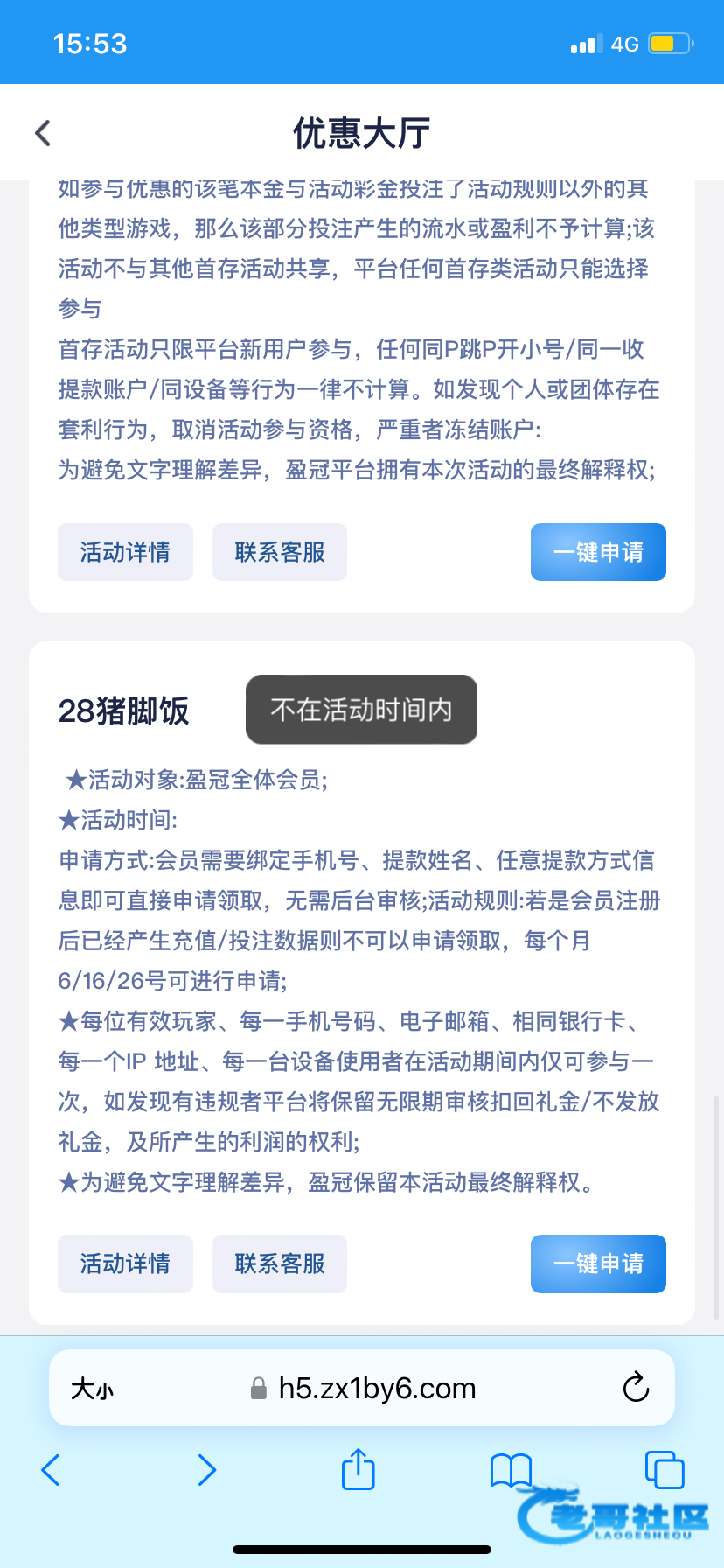Viewport: 724px width, 1568px height.
Task: Go back from 优惠大厅 page
Action: click(x=43, y=133)
